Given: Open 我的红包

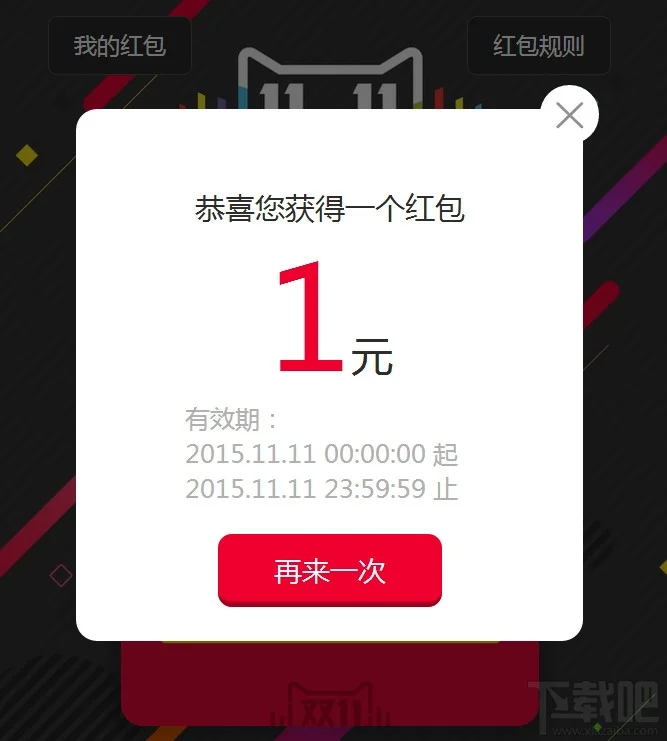Looking at the screenshot, I should 119,46.
